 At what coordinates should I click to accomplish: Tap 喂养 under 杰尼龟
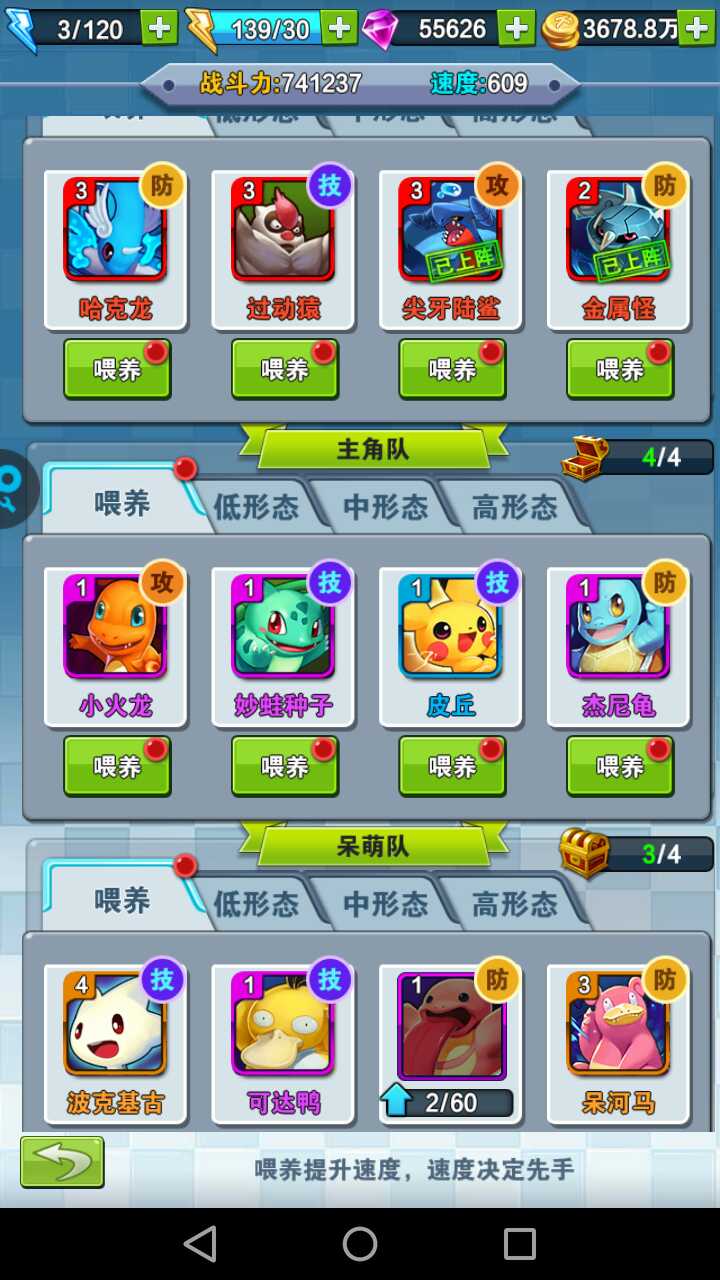click(x=620, y=766)
